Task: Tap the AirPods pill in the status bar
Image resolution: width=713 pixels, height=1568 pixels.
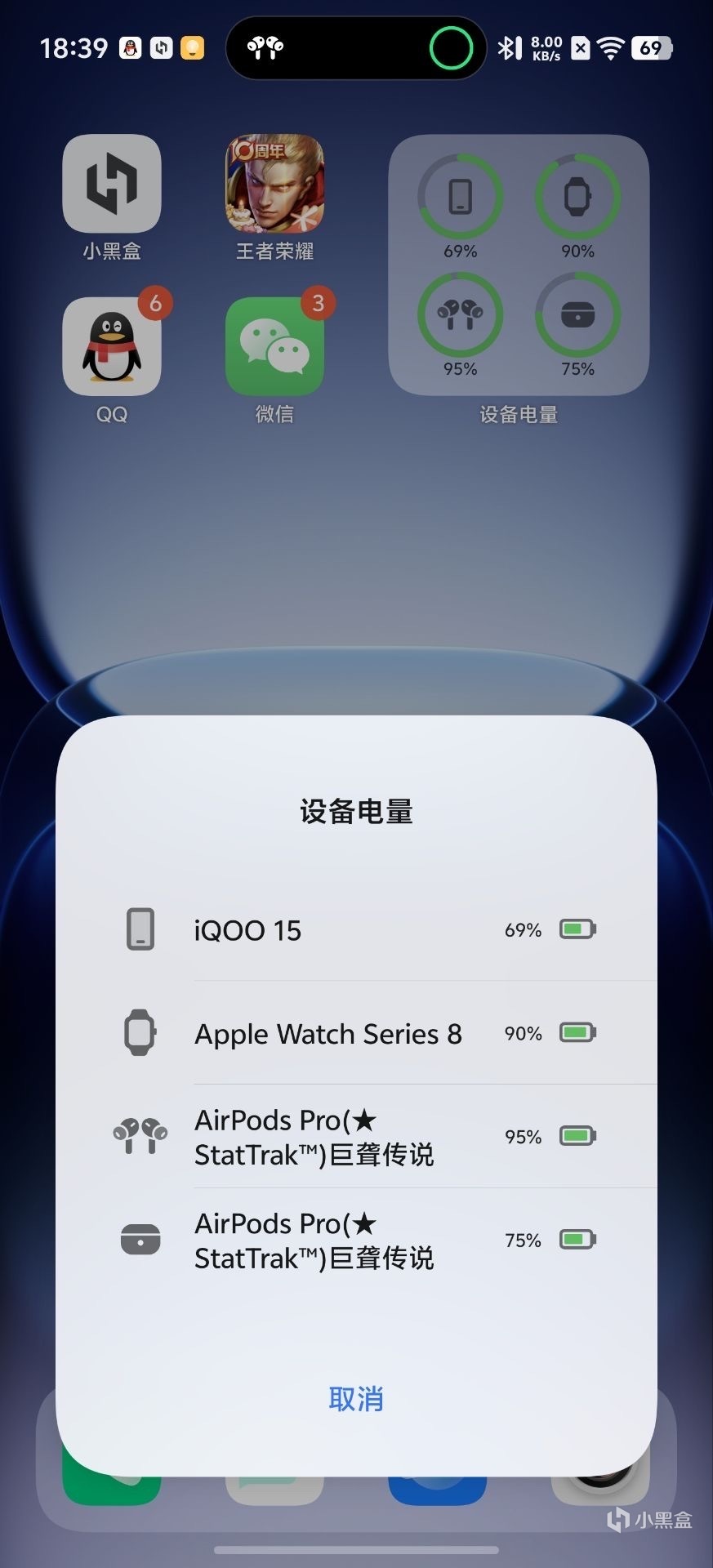Action: [x=356, y=48]
